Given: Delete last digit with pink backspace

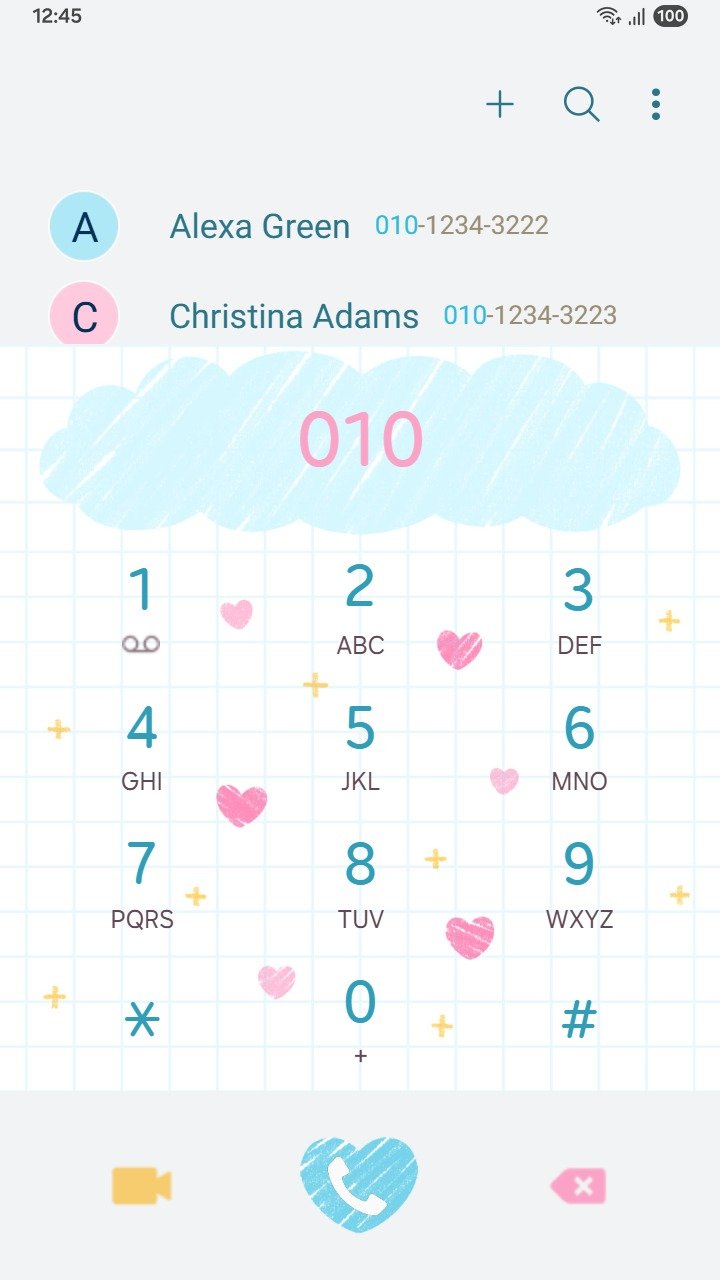Looking at the screenshot, I should click(579, 1187).
